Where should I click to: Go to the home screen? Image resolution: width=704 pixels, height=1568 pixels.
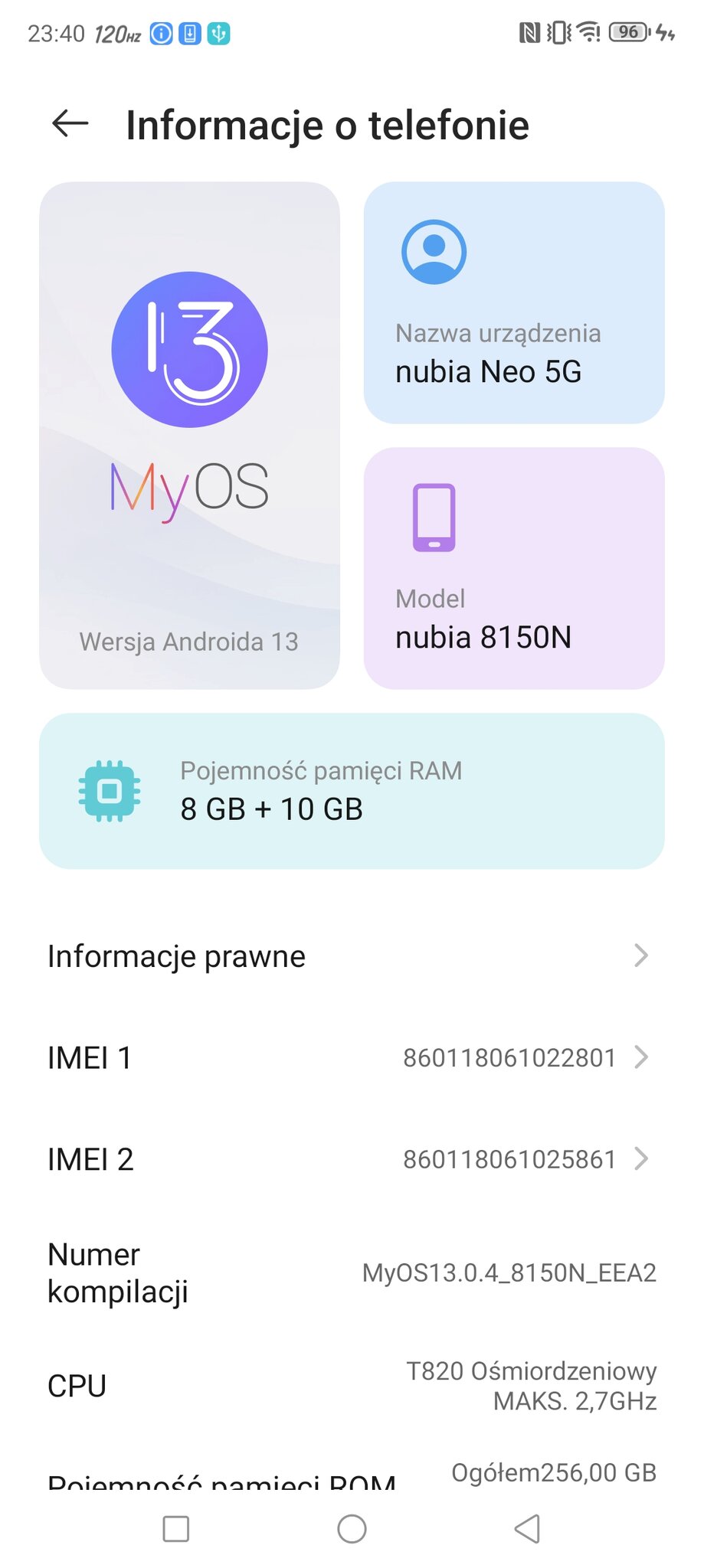[352, 1529]
